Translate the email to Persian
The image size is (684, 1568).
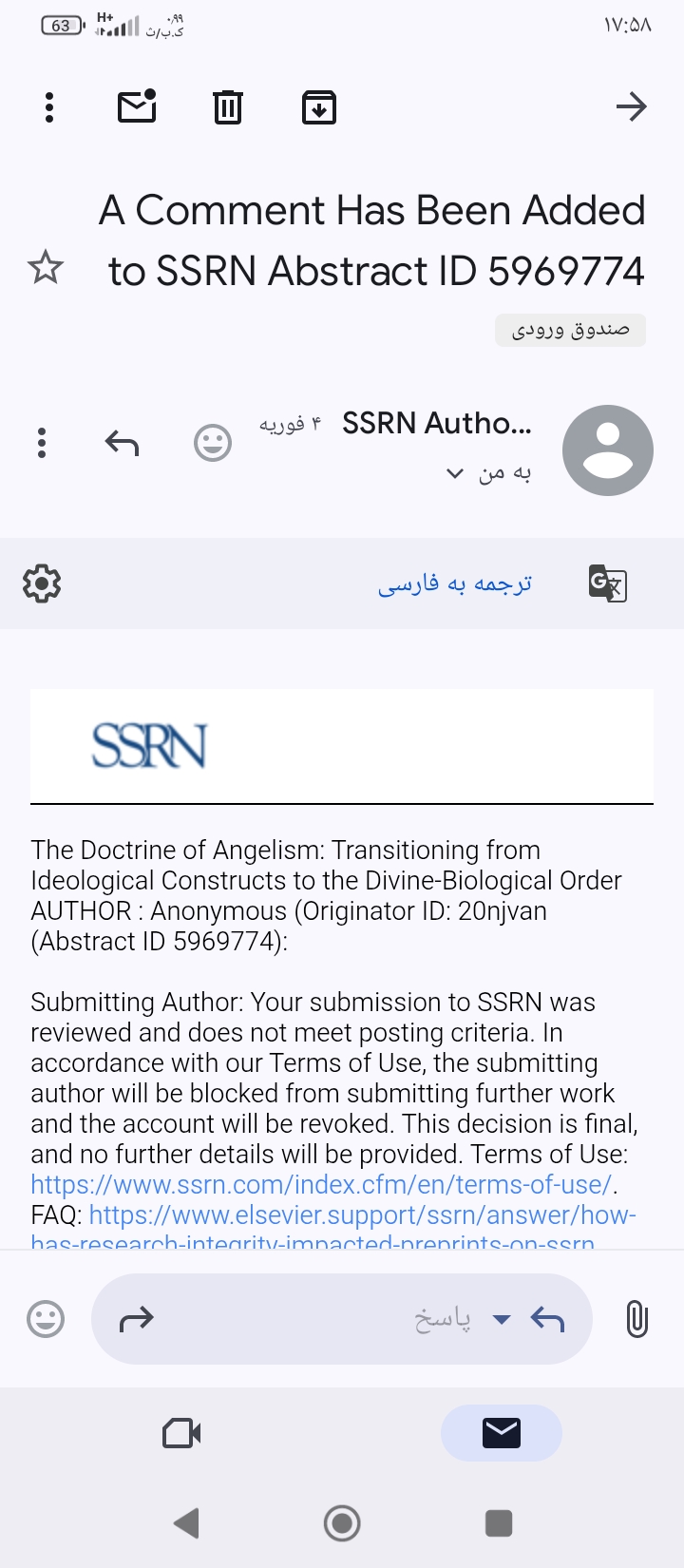(x=455, y=583)
